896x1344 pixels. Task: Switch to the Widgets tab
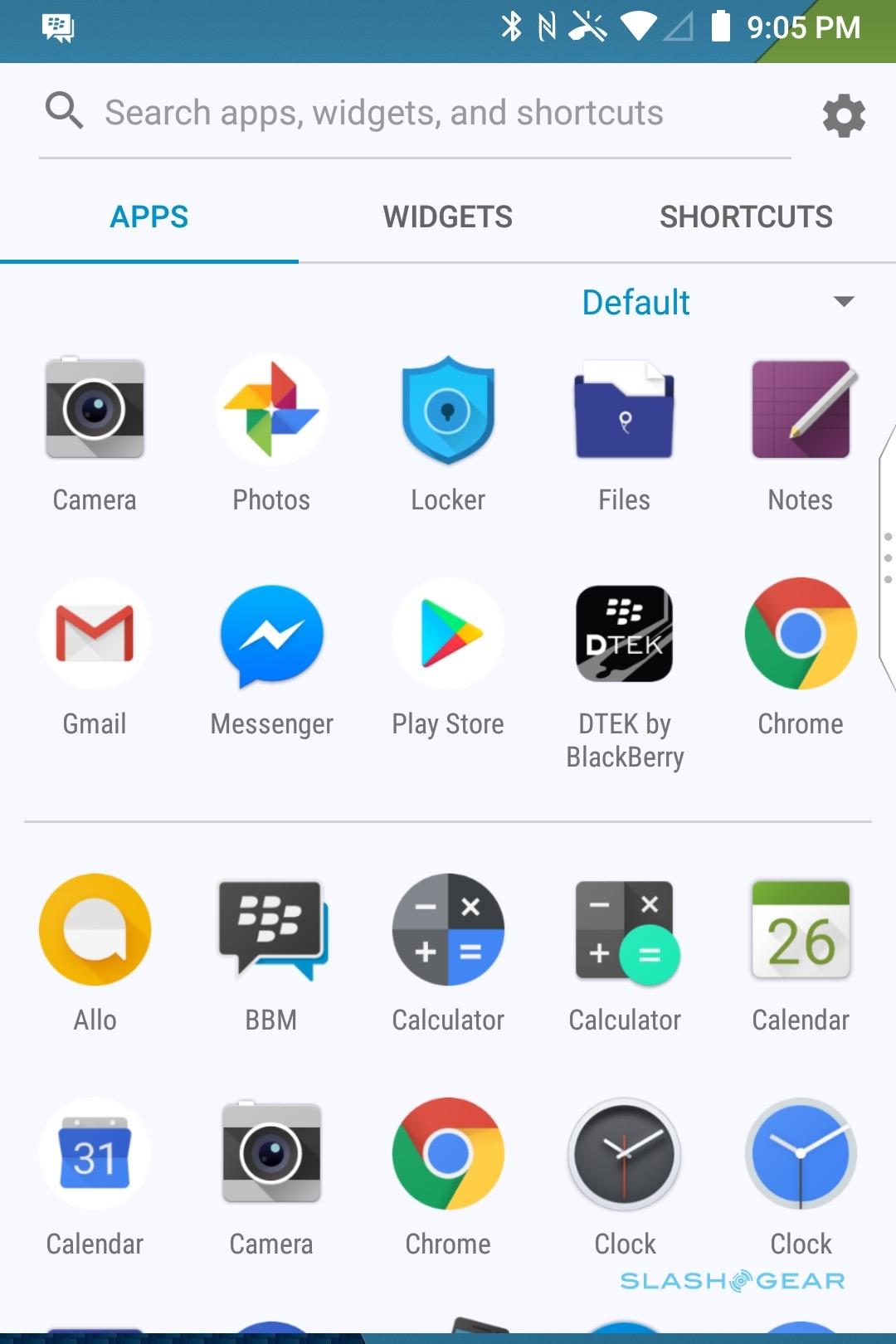click(447, 217)
